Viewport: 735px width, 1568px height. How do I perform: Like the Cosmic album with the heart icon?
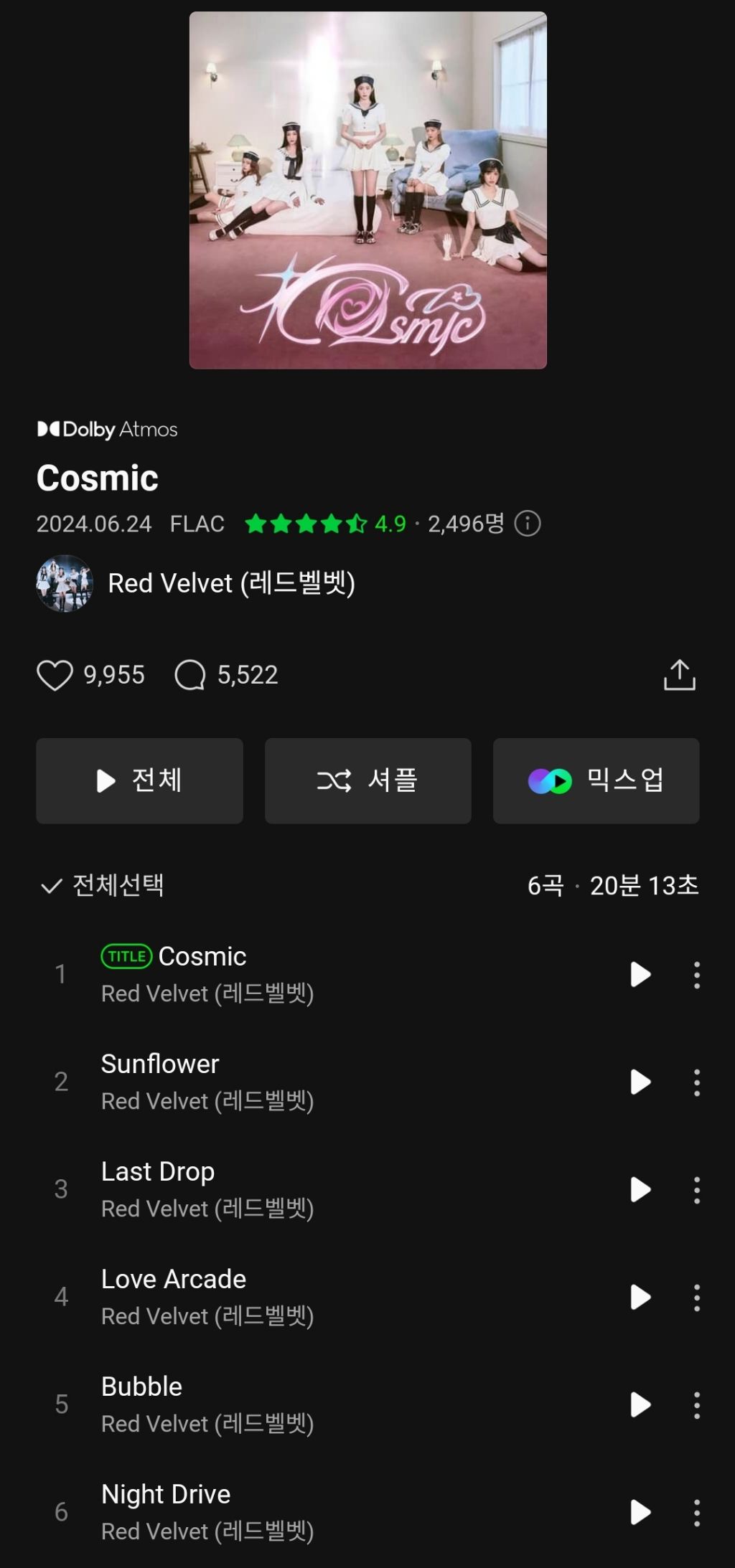[x=55, y=675]
